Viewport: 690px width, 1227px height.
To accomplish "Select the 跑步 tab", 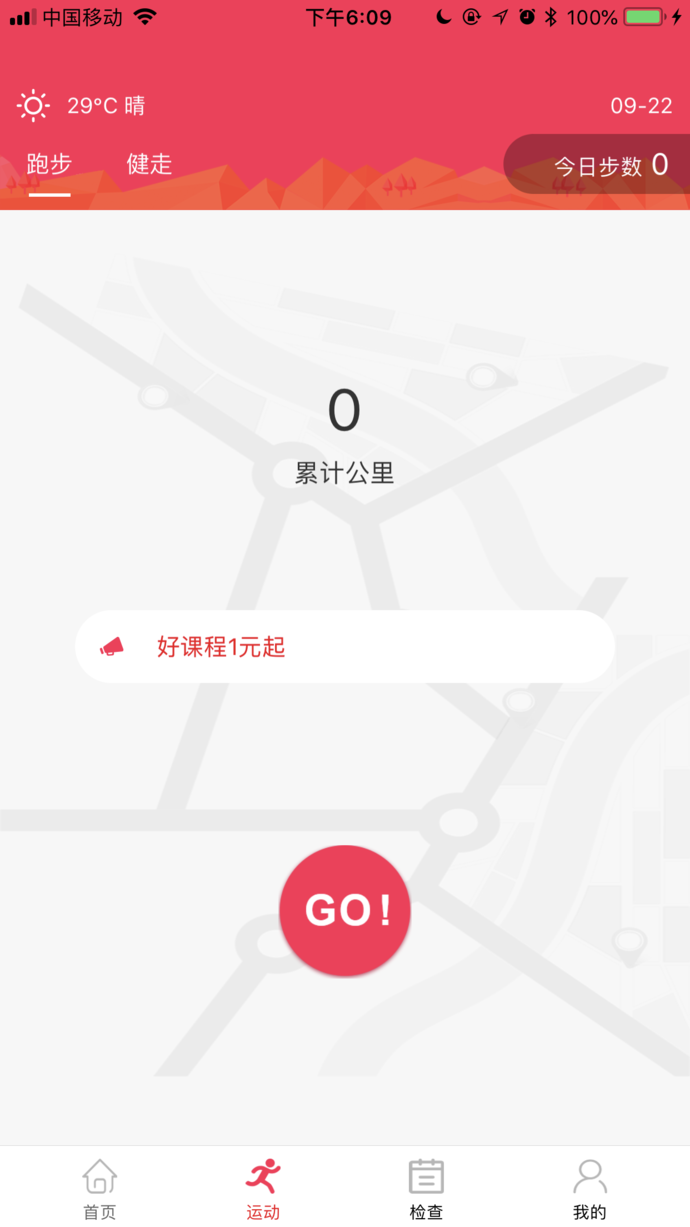I will point(49,165).
